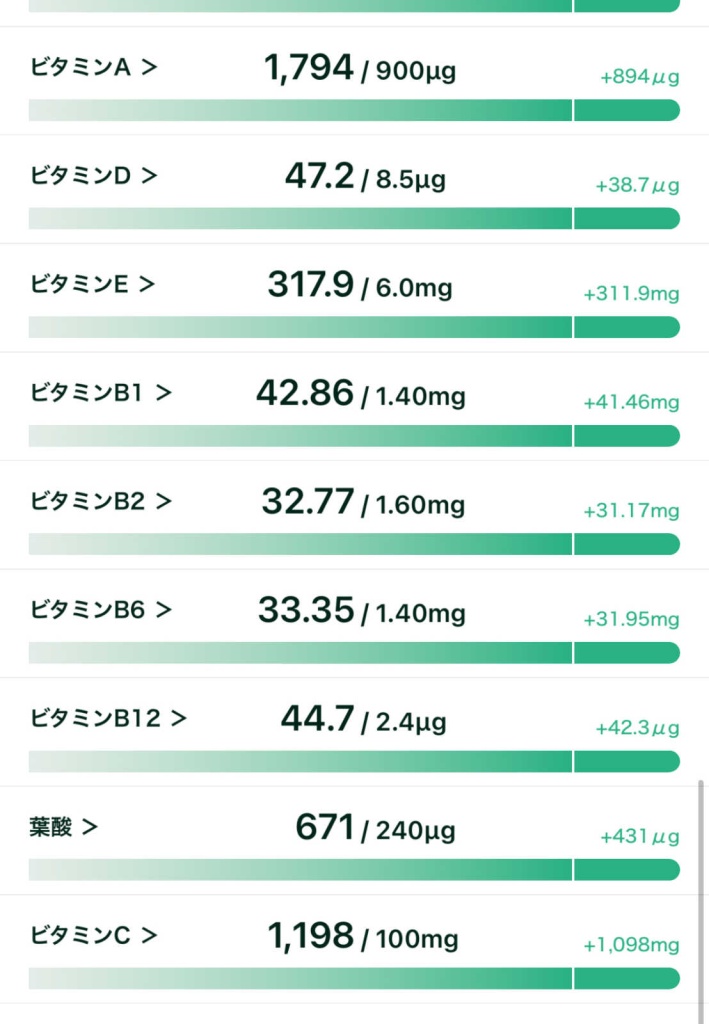Open the 葉酸 nutrient details
This screenshot has height=1024, width=709.
[x=62, y=827]
